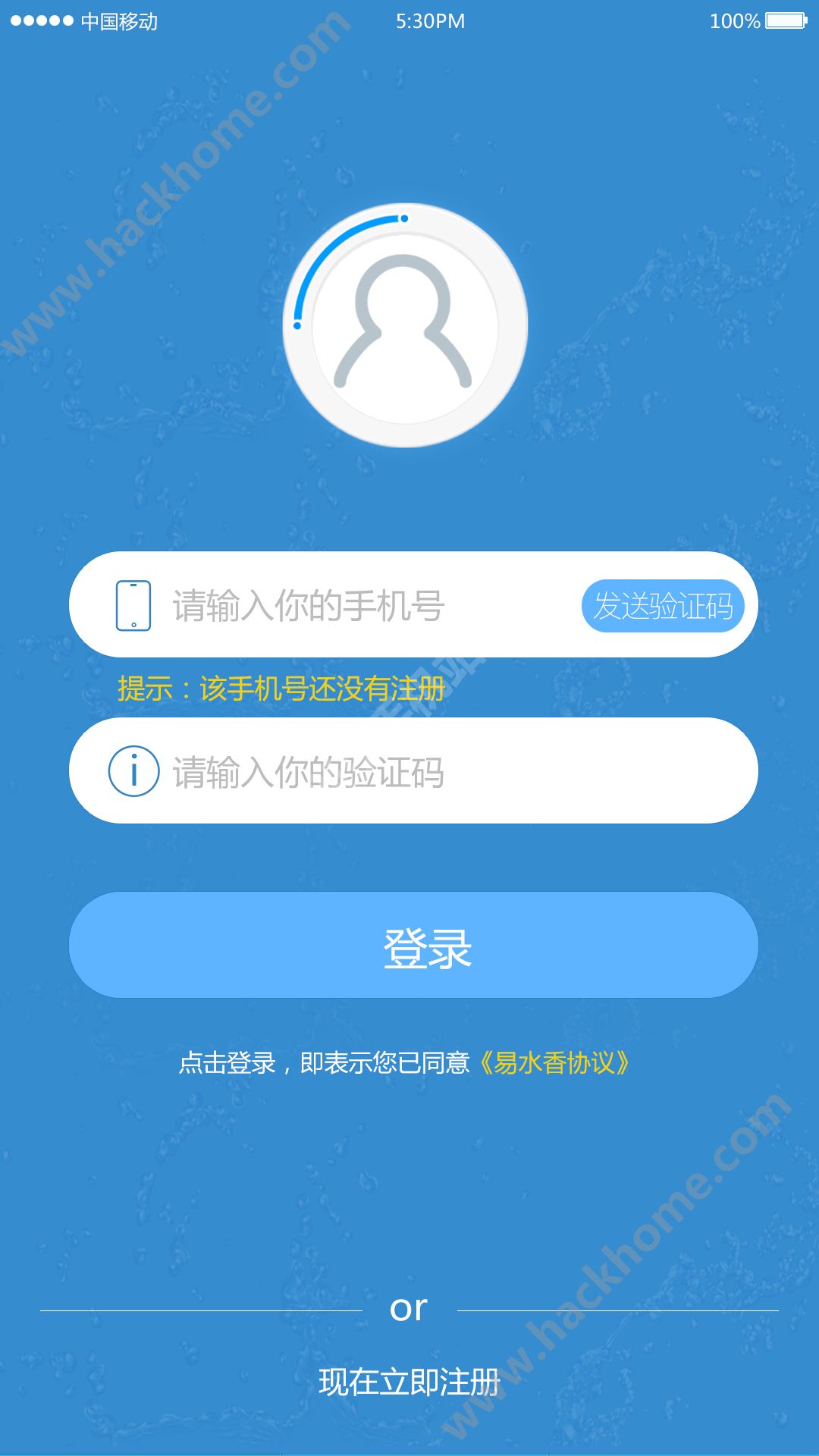This screenshot has width=819, height=1456.
Task: Go to 现在立即注册 register now
Action: pos(409,1382)
